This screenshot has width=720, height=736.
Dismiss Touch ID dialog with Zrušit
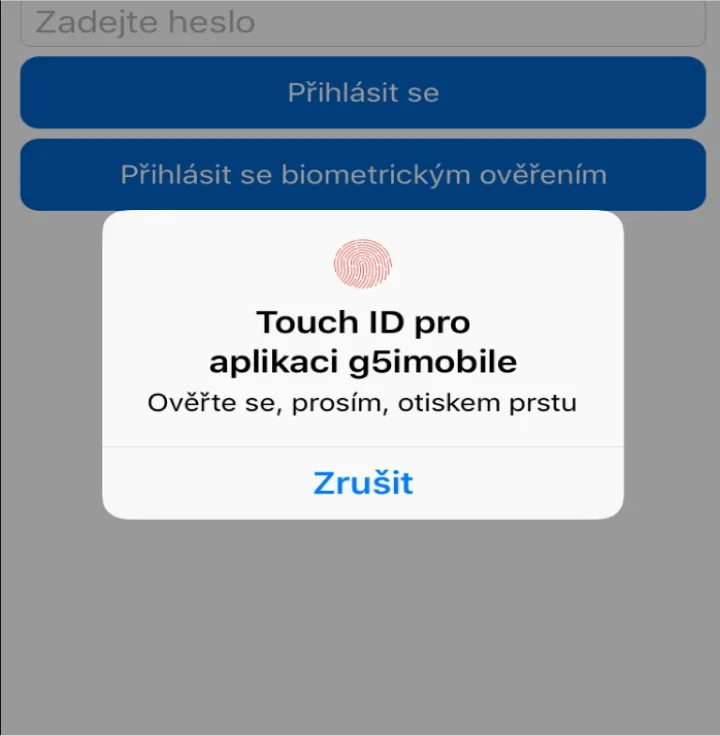tap(362, 483)
